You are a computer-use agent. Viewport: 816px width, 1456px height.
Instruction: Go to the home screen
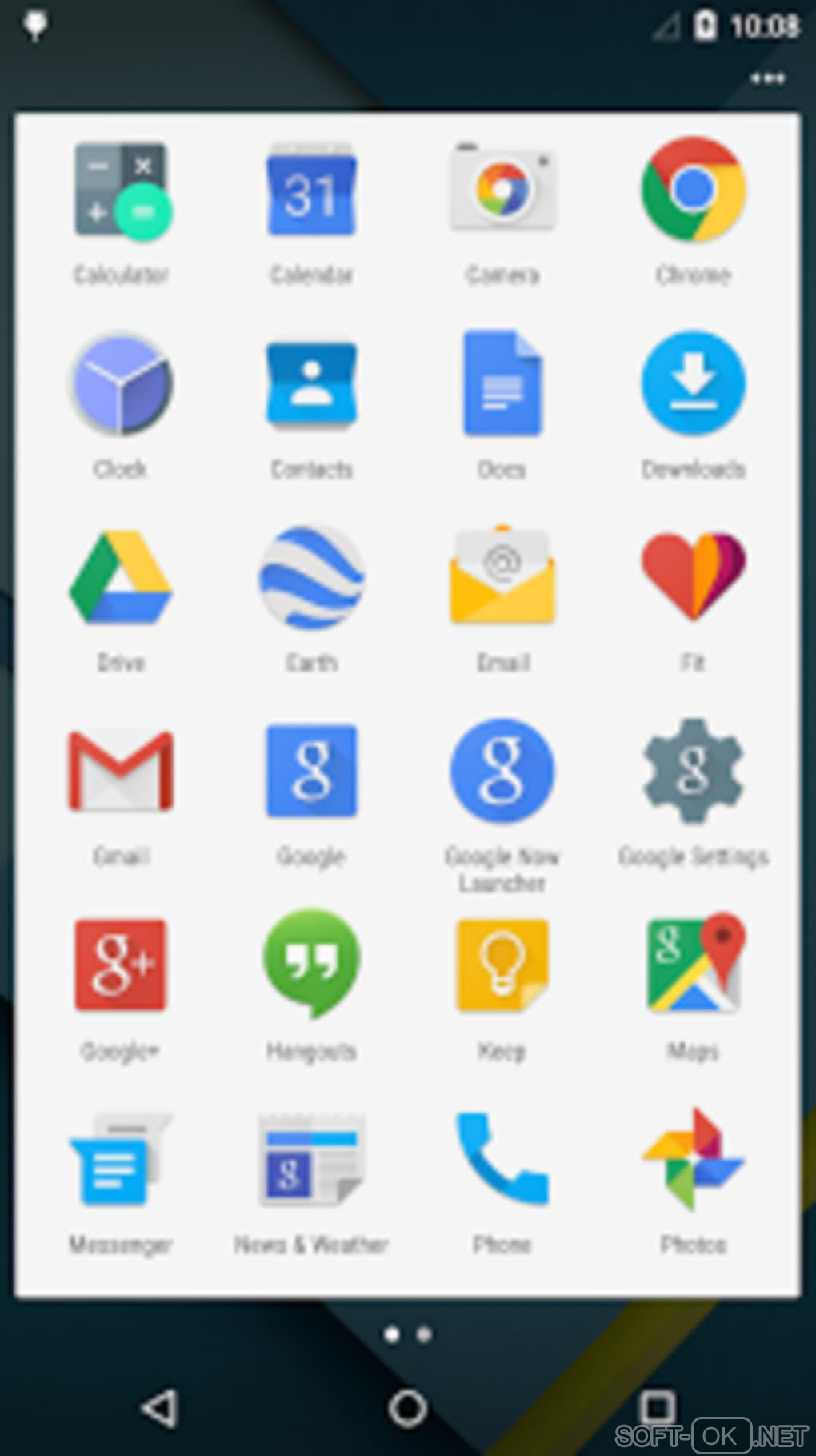tap(407, 1407)
